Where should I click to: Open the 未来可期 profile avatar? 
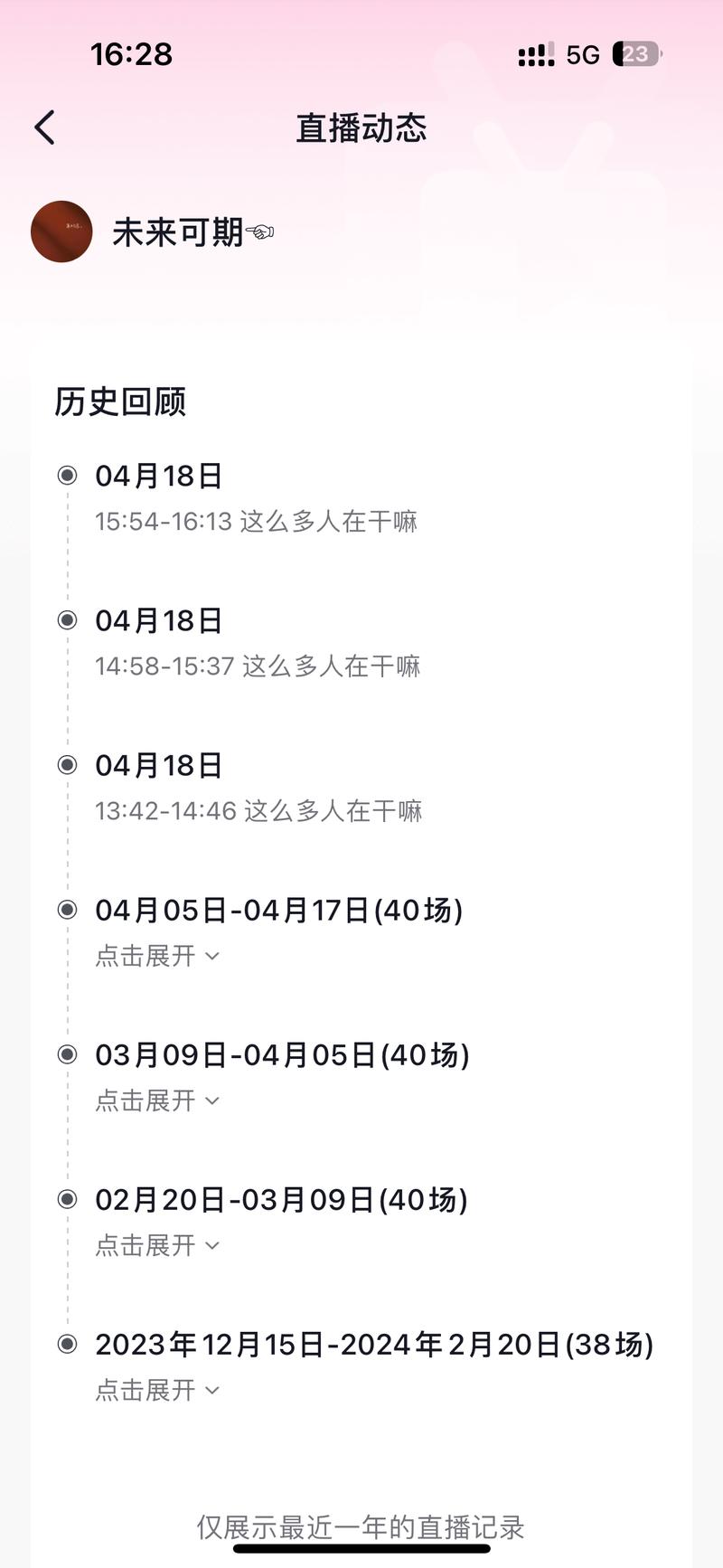[x=61, y=231]
